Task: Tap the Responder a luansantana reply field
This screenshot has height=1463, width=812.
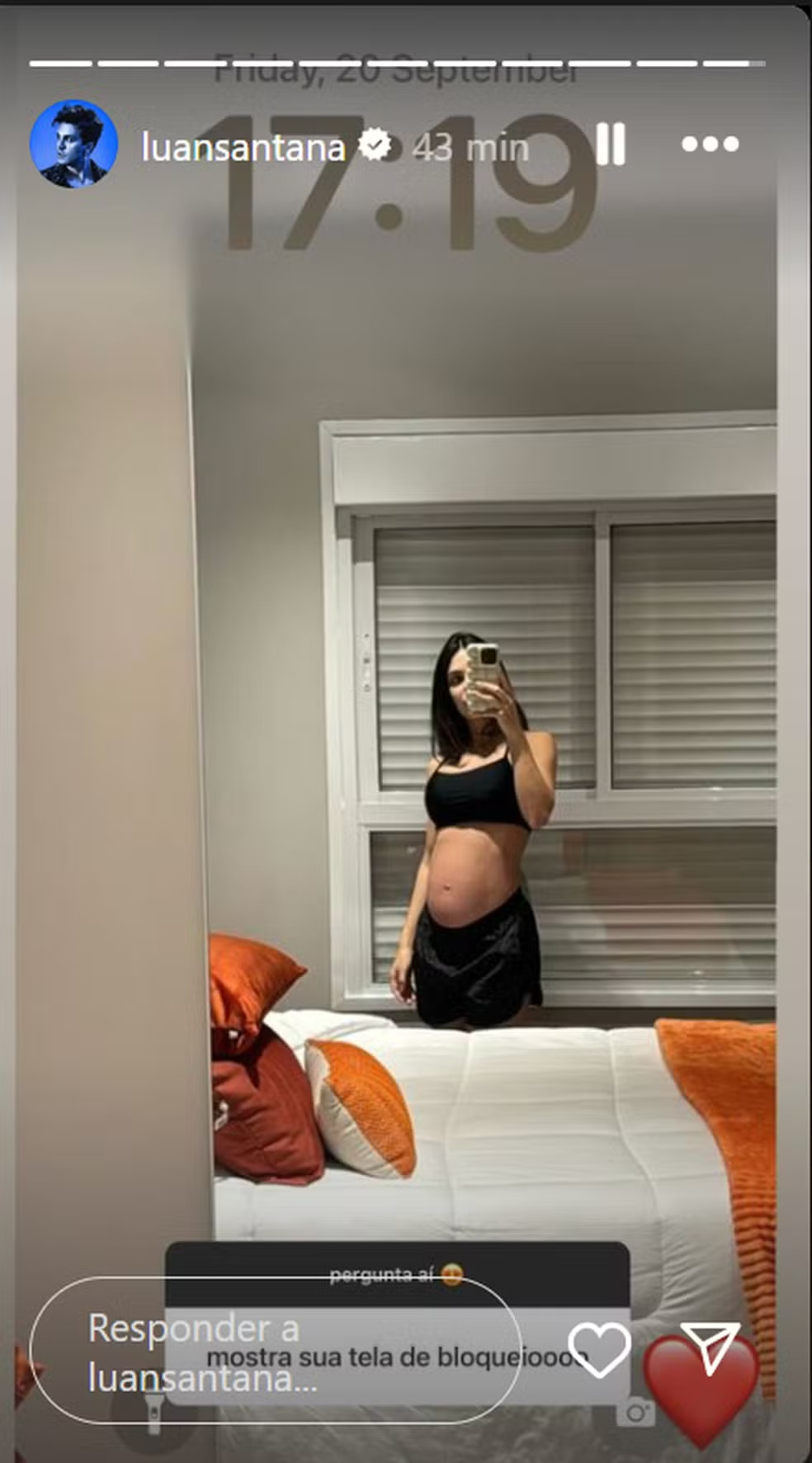Action: pyautogui.click(x=276, y=1351)
